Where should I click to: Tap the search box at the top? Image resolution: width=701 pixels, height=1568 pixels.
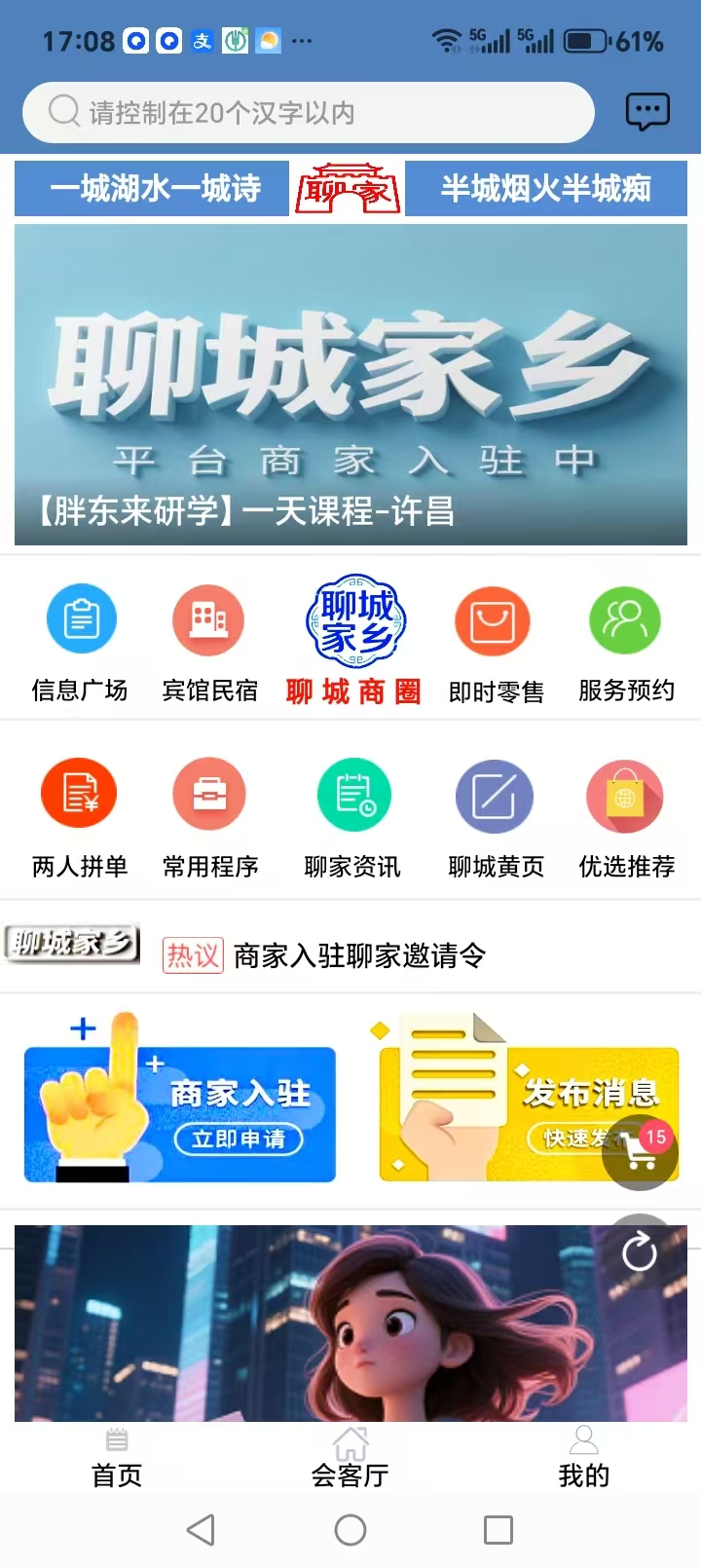(x=308, y=113)
